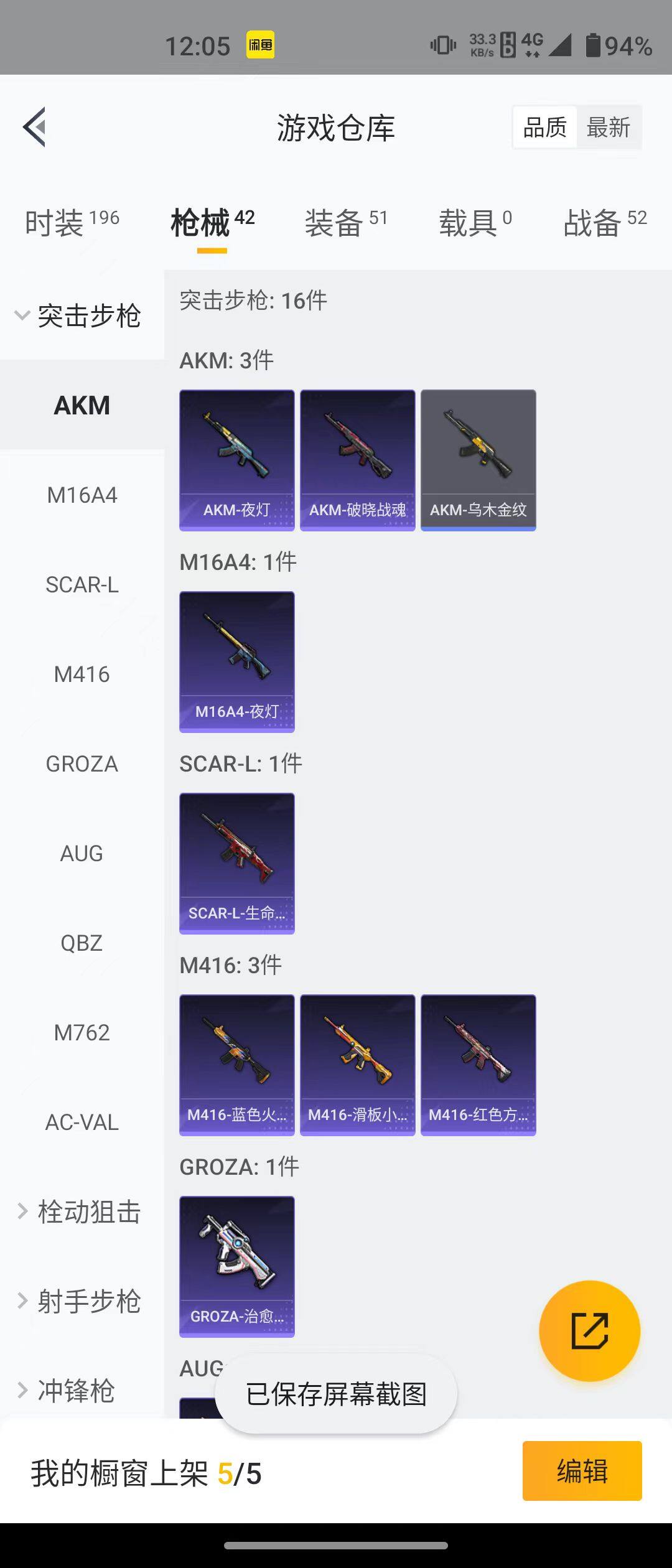Tap the orange share floating button
Viewport: 672px width, 1568px height.
click(589, 1332)
